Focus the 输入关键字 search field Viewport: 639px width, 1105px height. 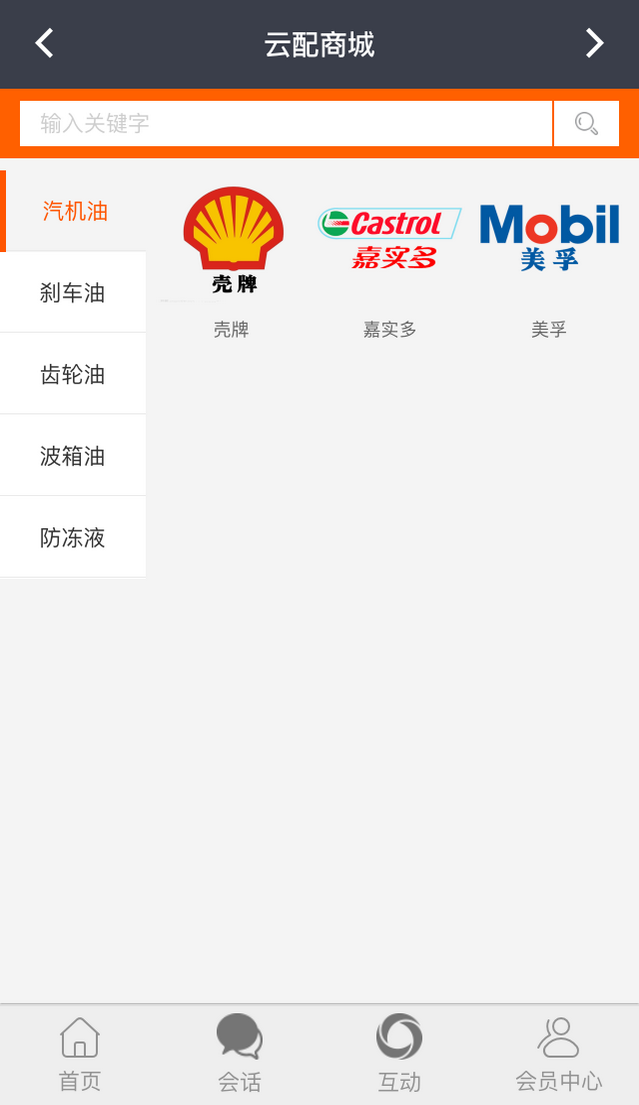click(286, 123)
